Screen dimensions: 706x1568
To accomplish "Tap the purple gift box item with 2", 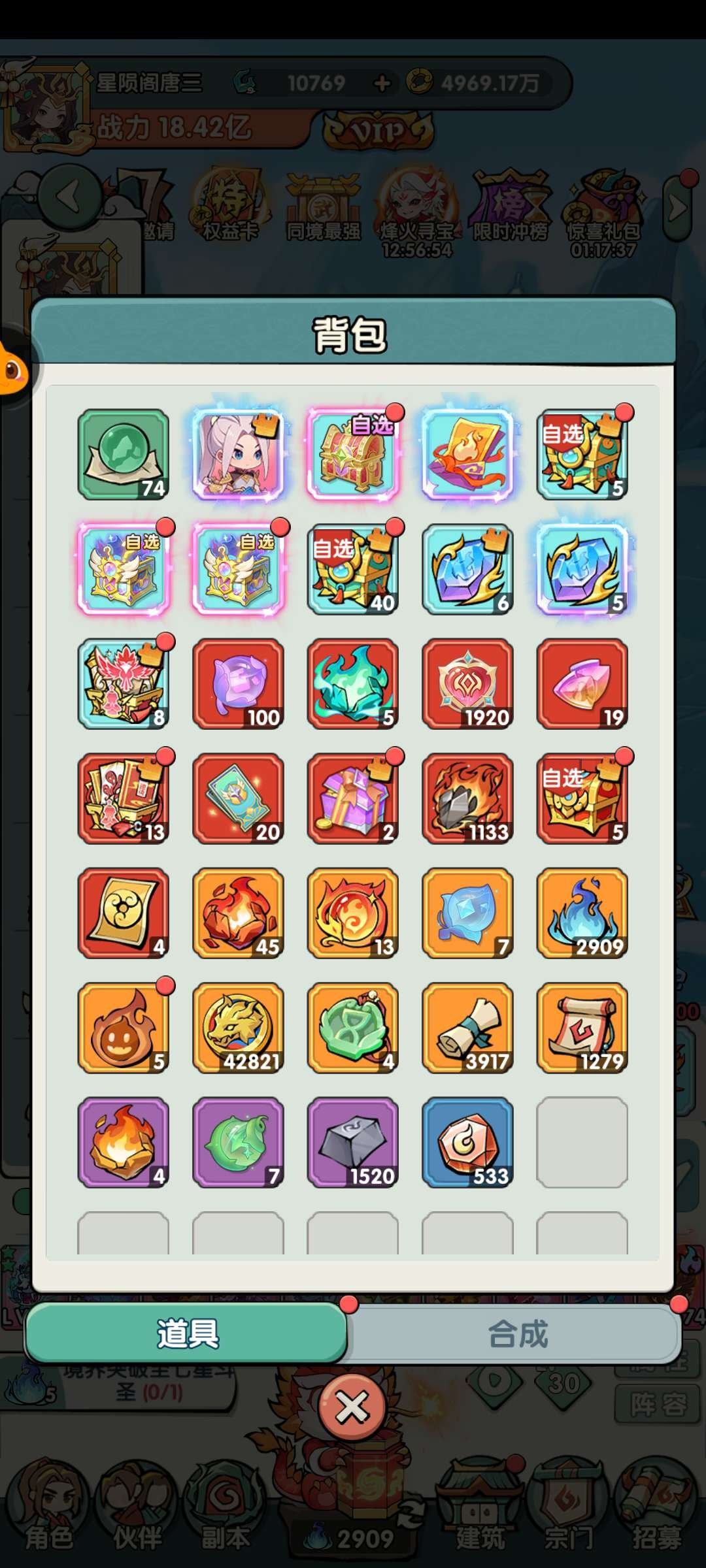I will tap(353, 798).
